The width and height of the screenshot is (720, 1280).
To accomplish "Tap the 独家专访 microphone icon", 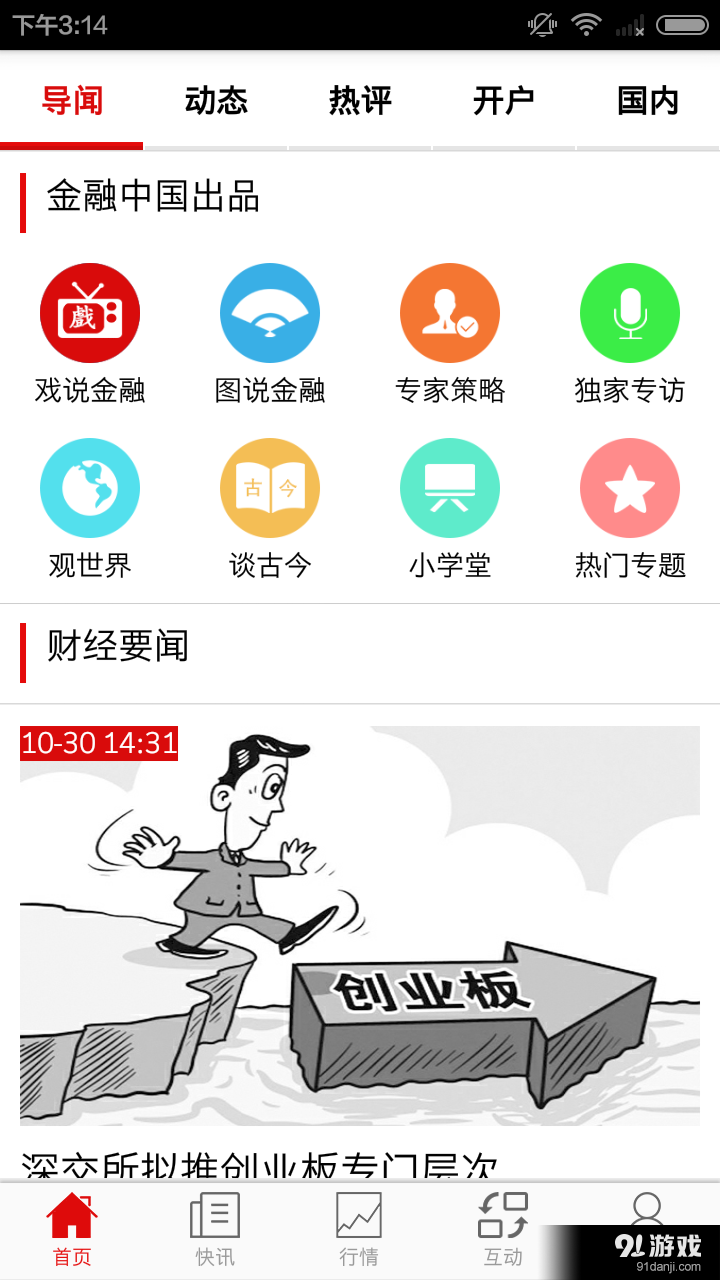I will pyautogui.click(x=630, y=313).
